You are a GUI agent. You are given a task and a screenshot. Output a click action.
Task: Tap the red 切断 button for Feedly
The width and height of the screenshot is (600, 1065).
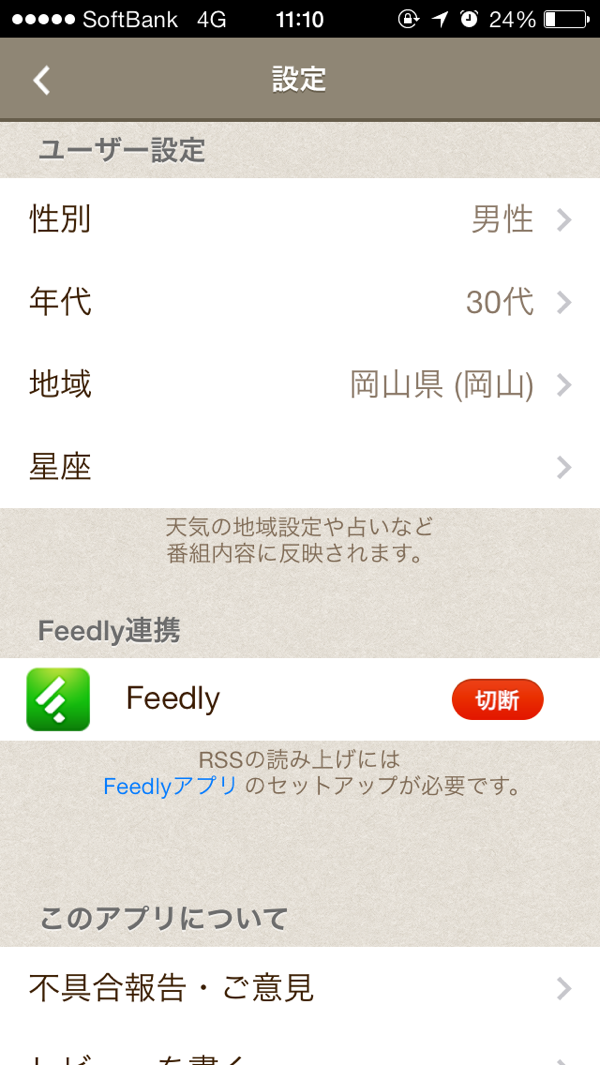coord(497,700)
